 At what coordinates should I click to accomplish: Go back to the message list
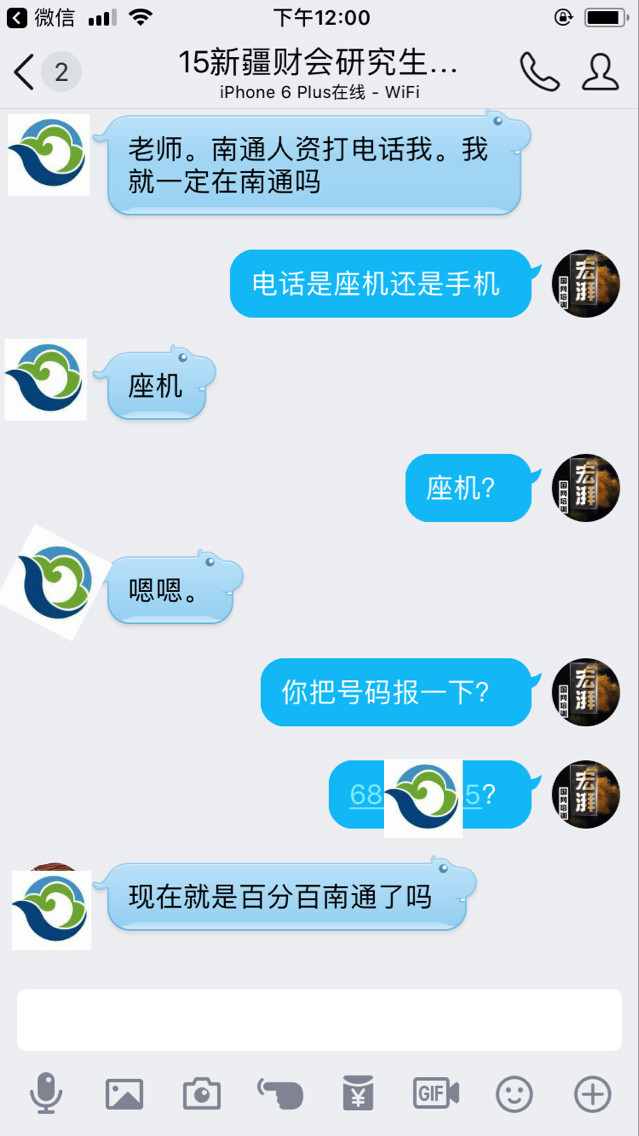point(24,72)
